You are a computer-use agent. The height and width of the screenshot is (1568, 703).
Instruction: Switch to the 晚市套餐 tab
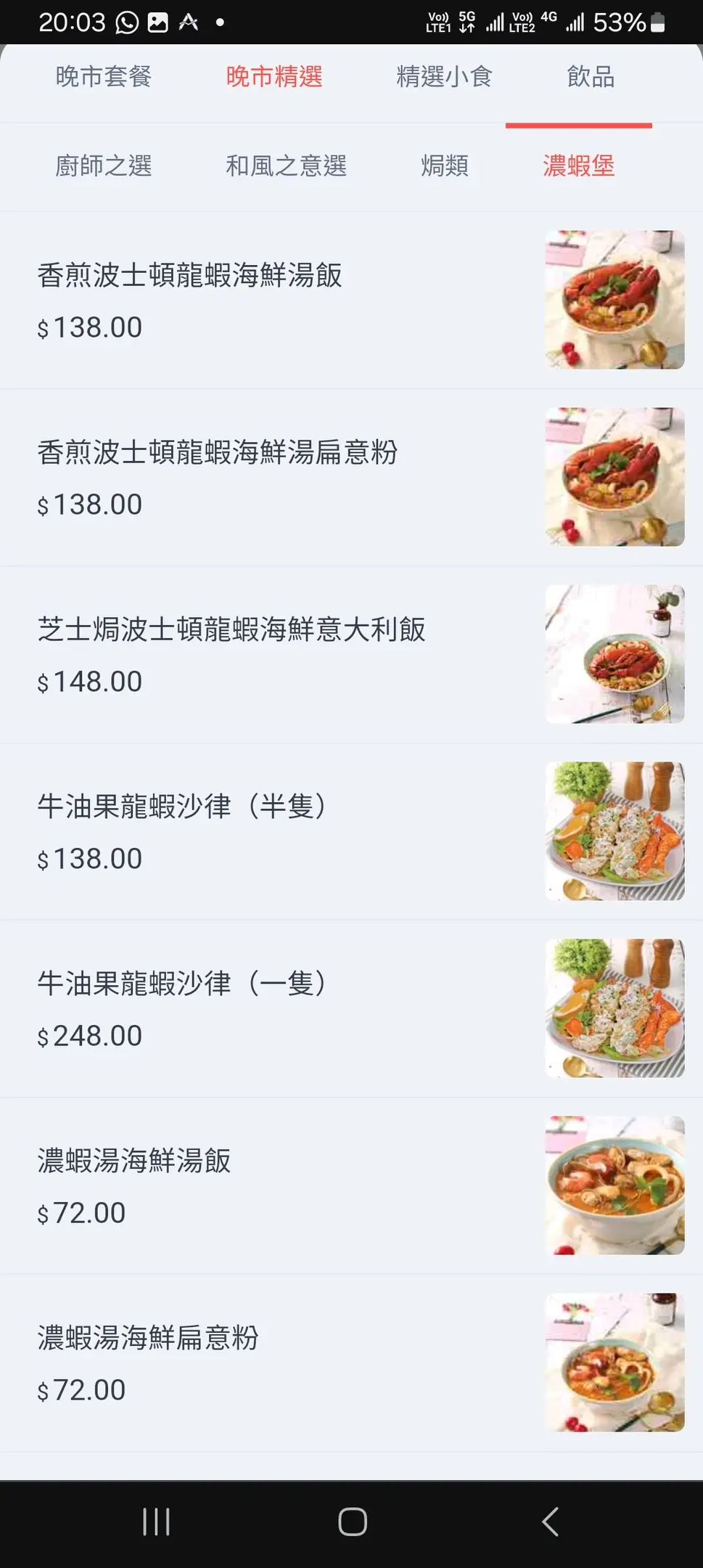tap(104, 77)
